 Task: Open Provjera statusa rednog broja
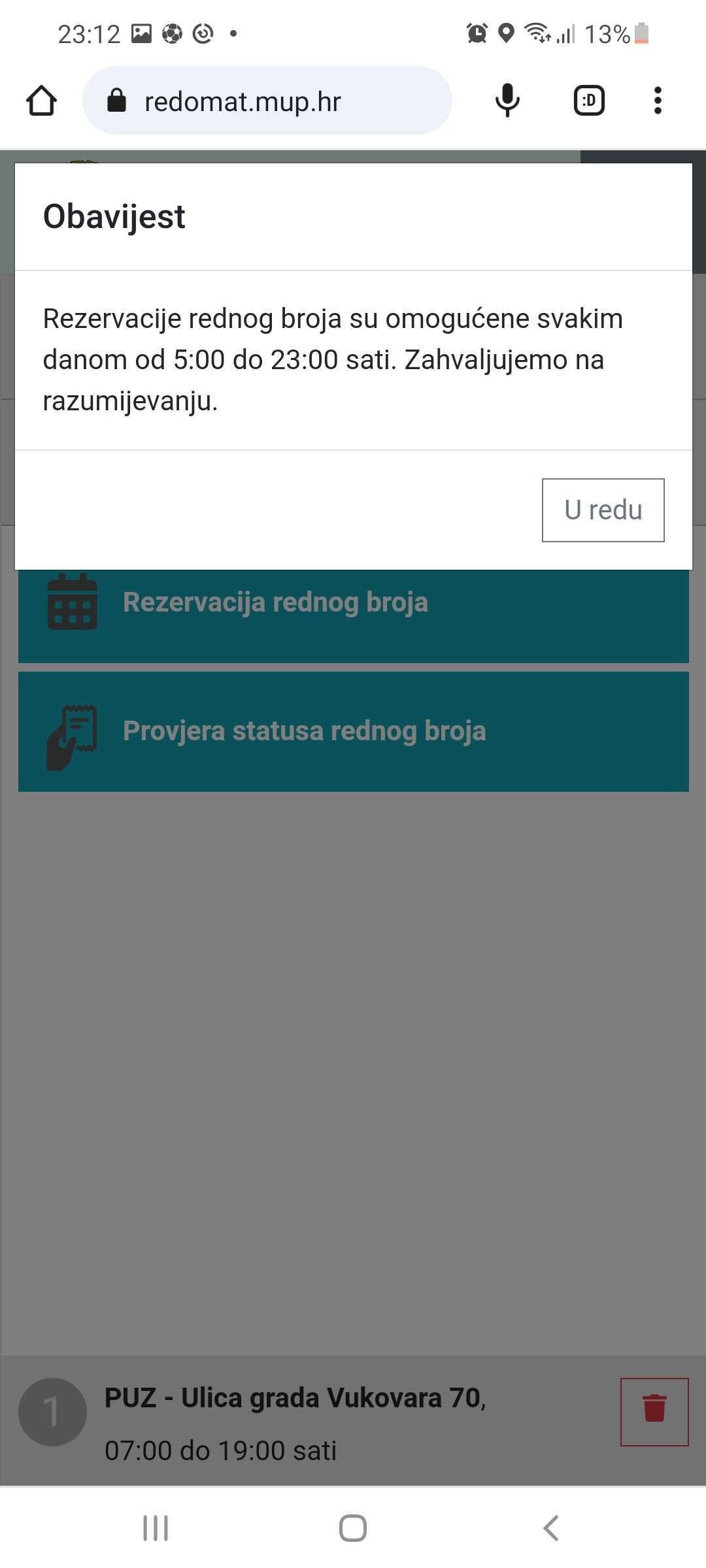(353, 731)
